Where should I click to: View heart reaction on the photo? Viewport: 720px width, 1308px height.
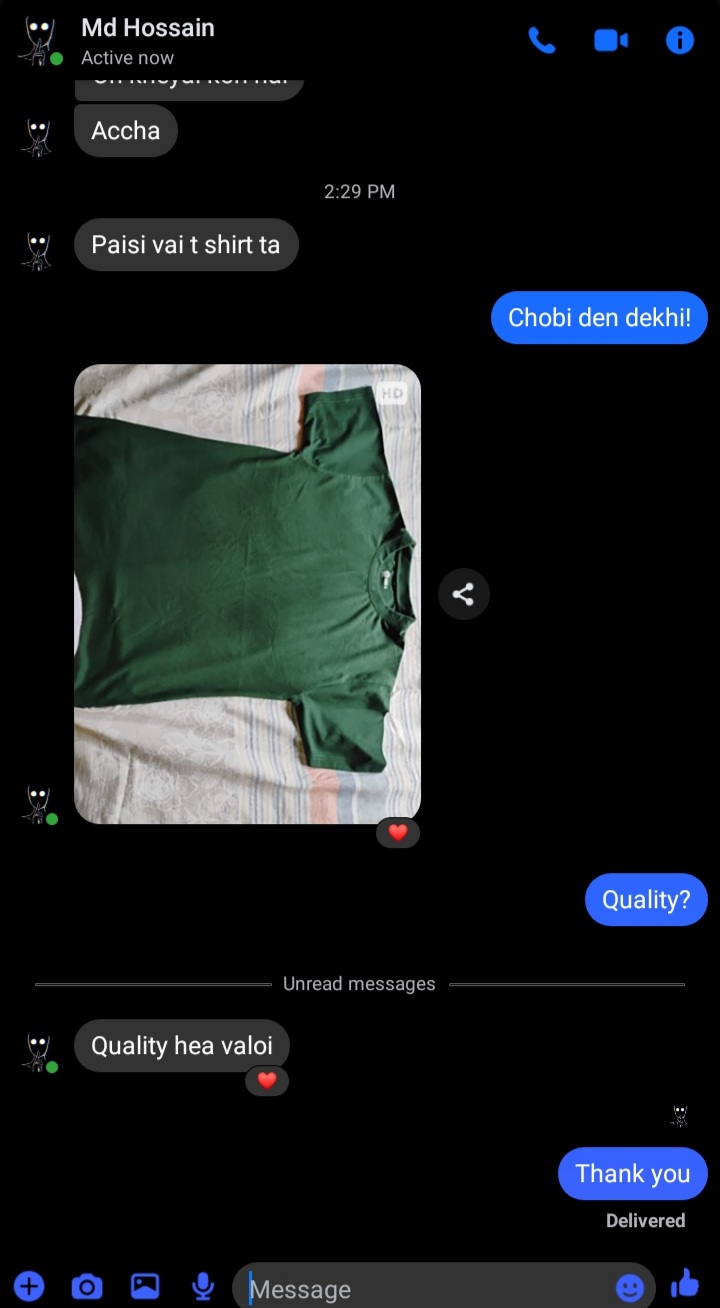tap(398, 832)
